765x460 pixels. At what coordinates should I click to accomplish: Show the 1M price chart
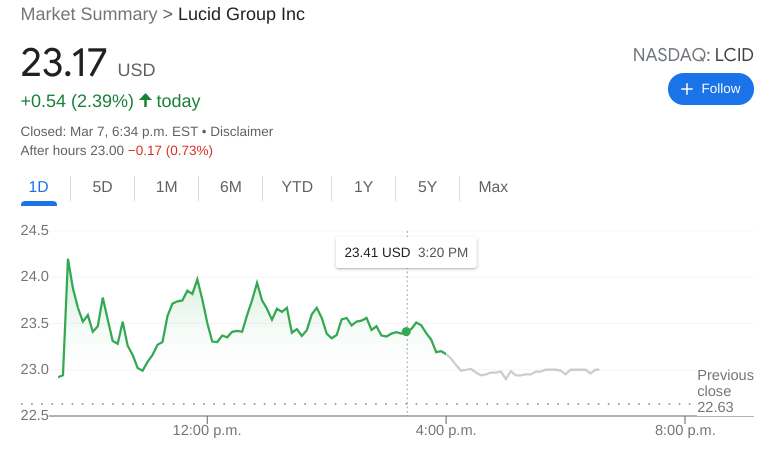tap(166, 187)
